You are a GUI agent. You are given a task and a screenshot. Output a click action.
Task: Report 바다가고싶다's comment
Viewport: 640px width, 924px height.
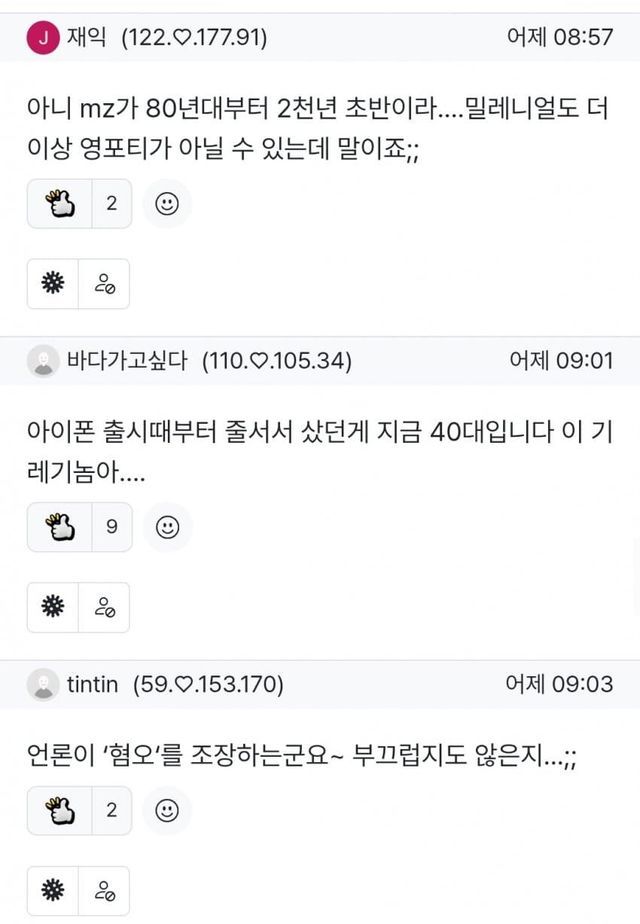coord(52,607)
